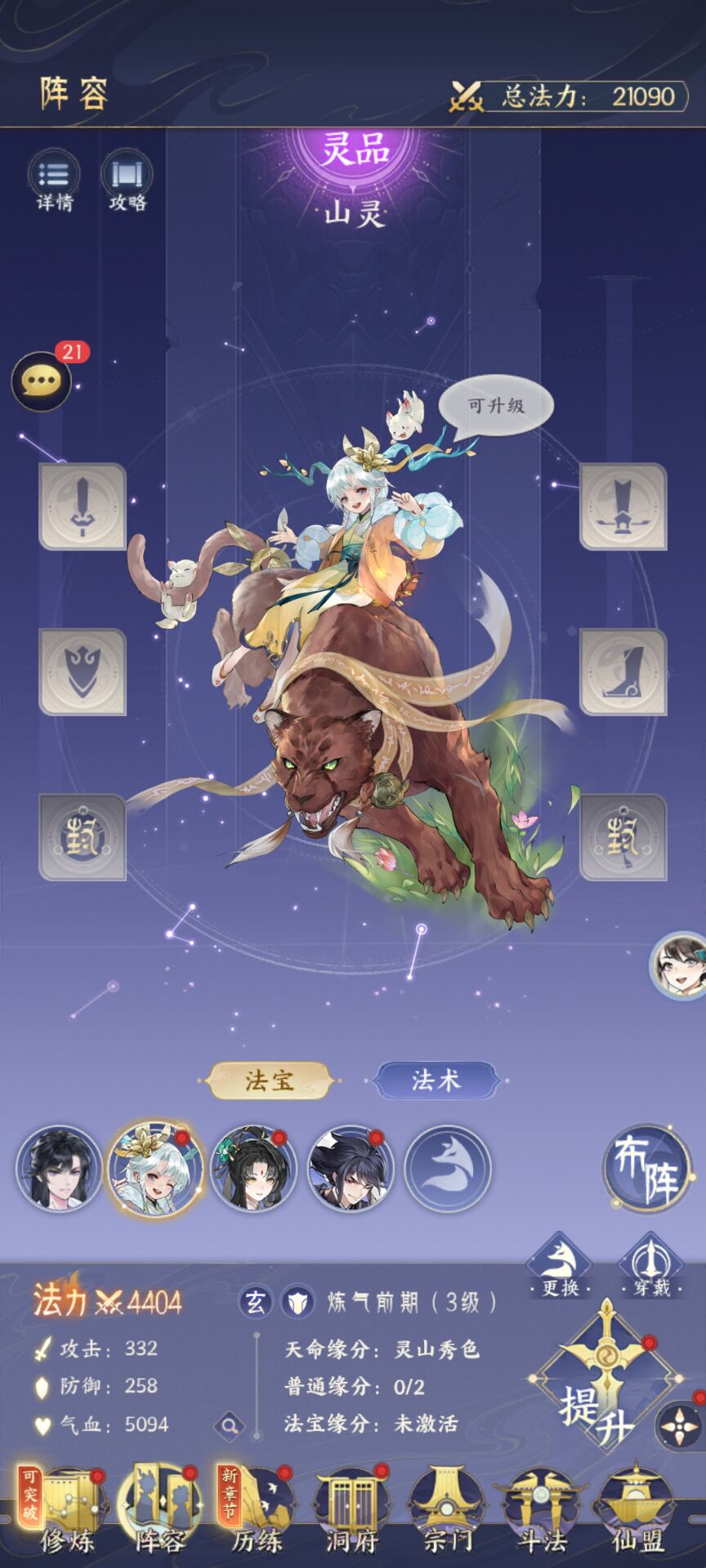Open the attribute magnifier icon

tap(230, 1426)
